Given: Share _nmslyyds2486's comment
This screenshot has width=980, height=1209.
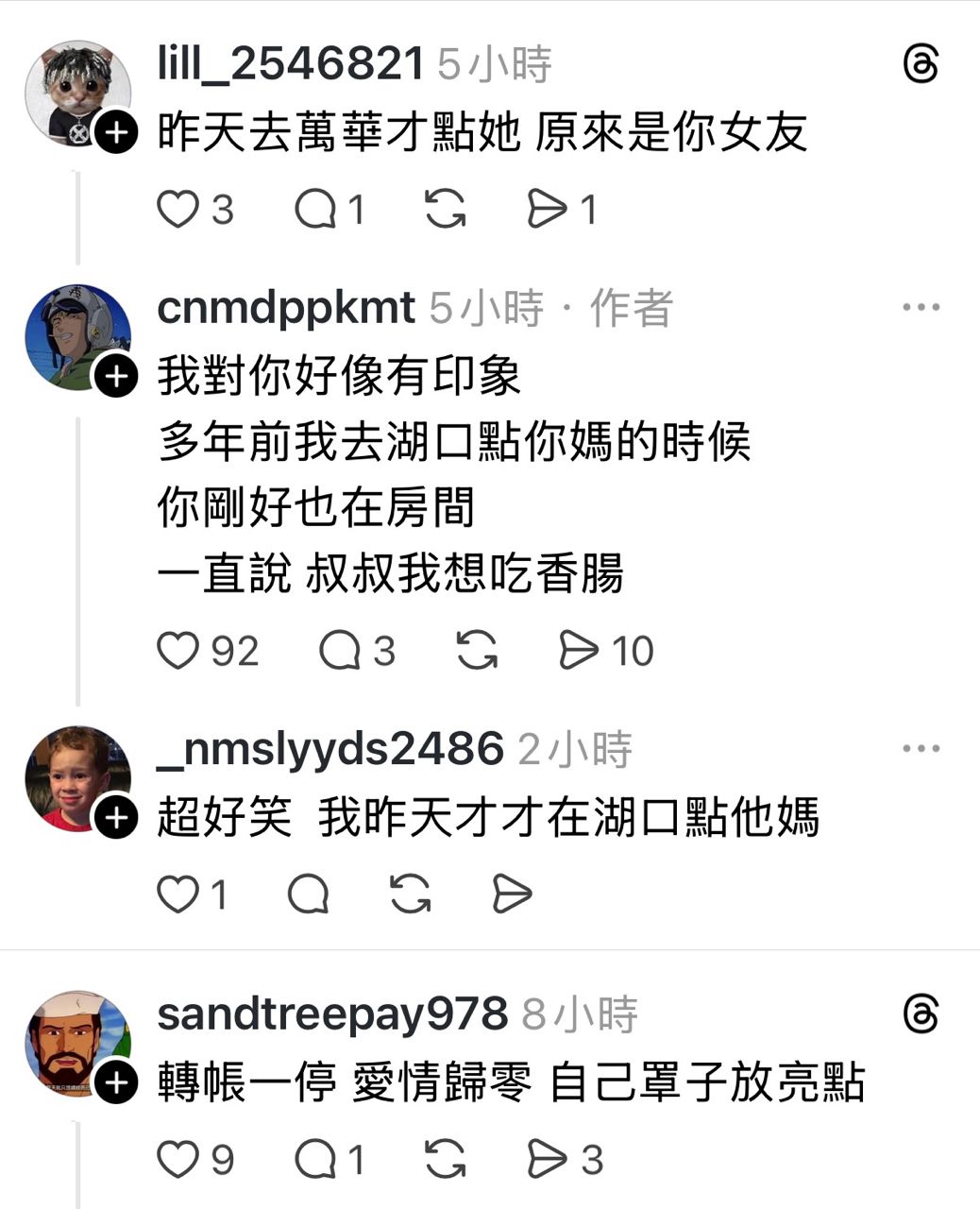Looking at the screenshot, I should (x=512, y=894).
